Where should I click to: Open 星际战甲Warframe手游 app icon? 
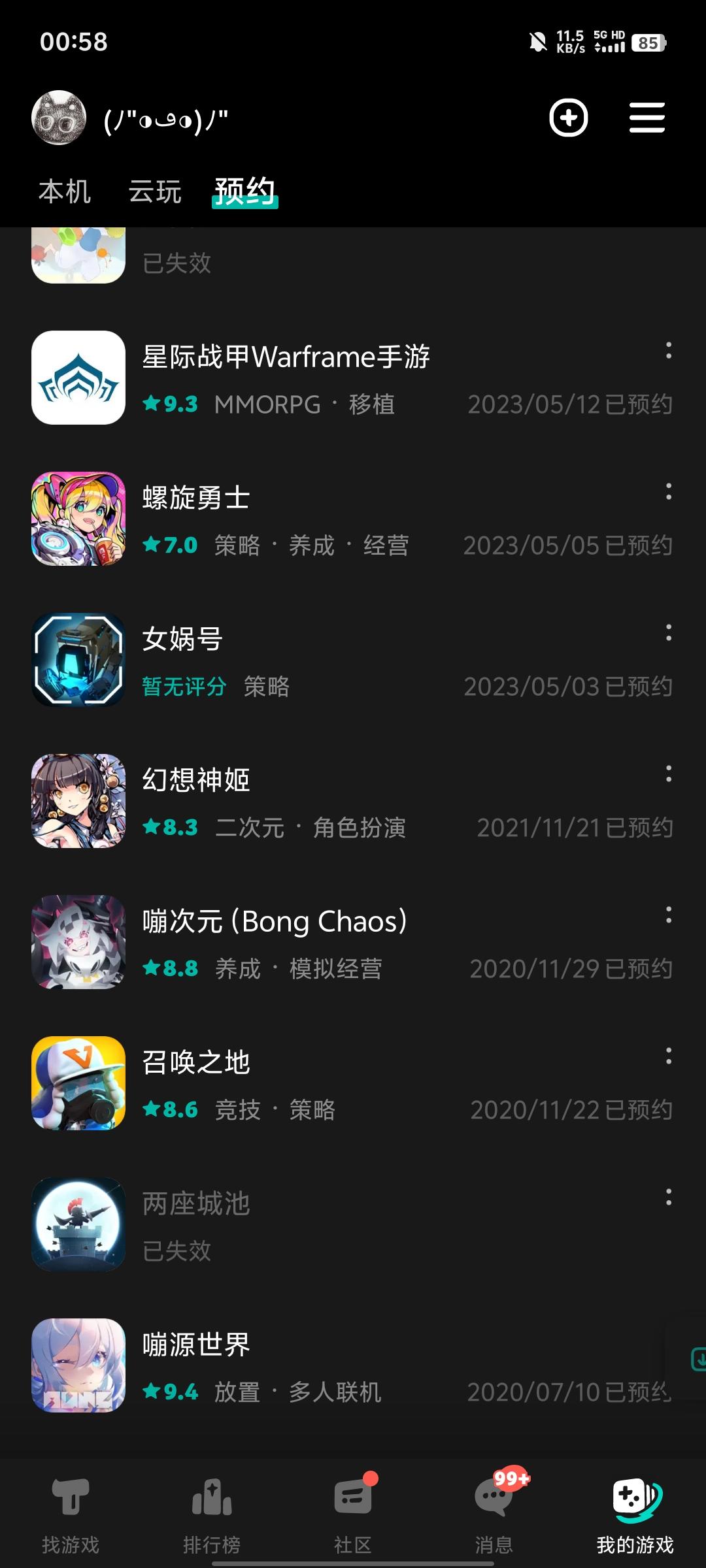pos(78,378)
